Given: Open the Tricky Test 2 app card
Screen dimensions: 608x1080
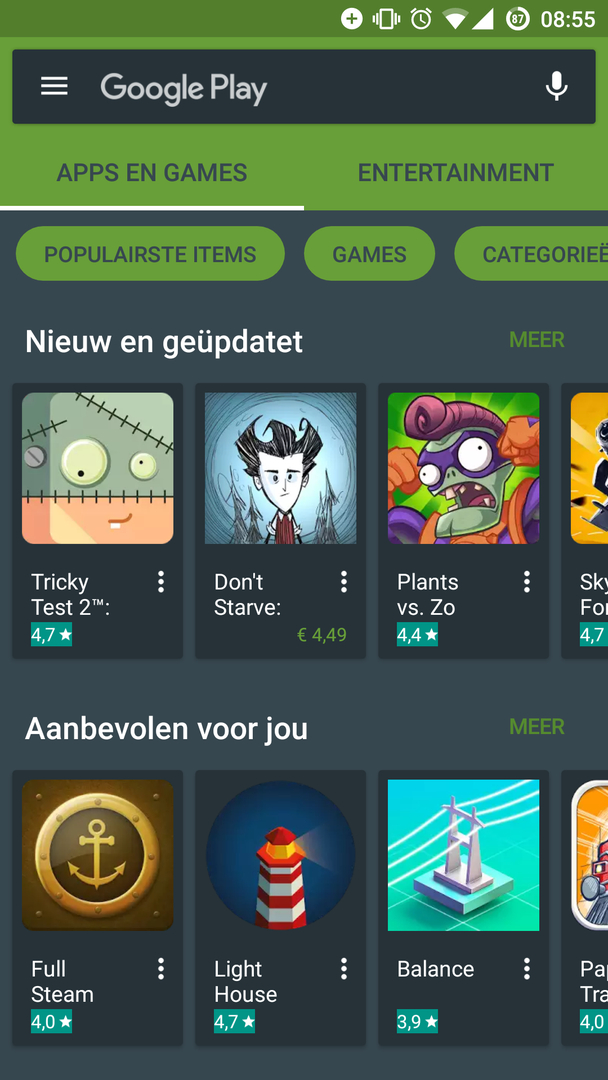Looking at the screenshot, I should pos(97,470).
